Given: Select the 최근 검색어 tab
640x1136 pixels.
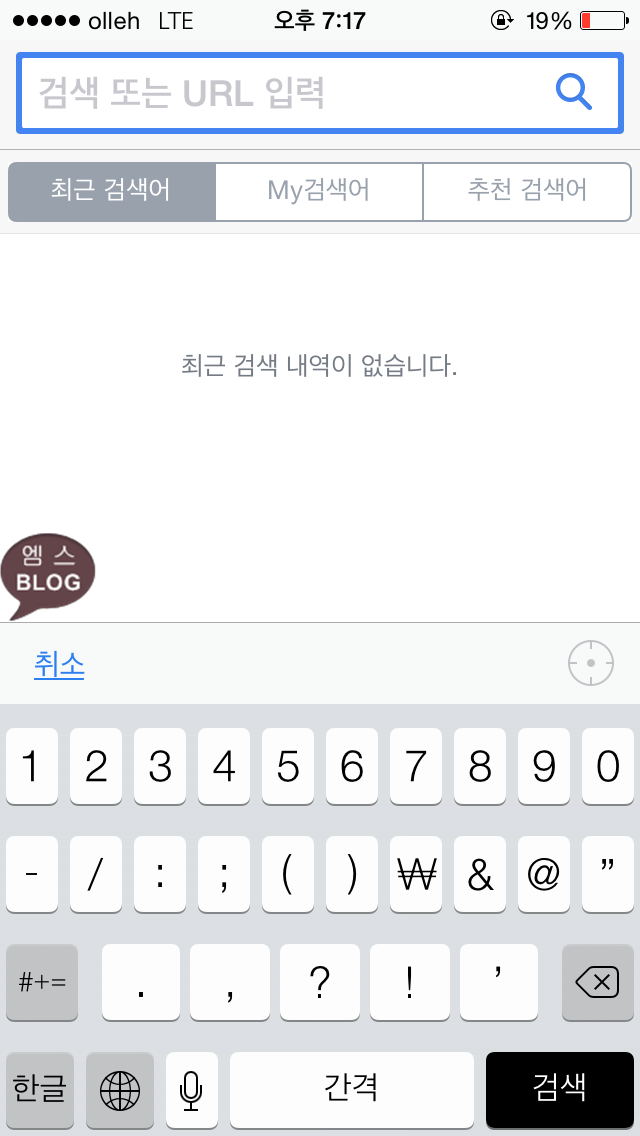Looking at the screenshot, I should pos(112,191).
